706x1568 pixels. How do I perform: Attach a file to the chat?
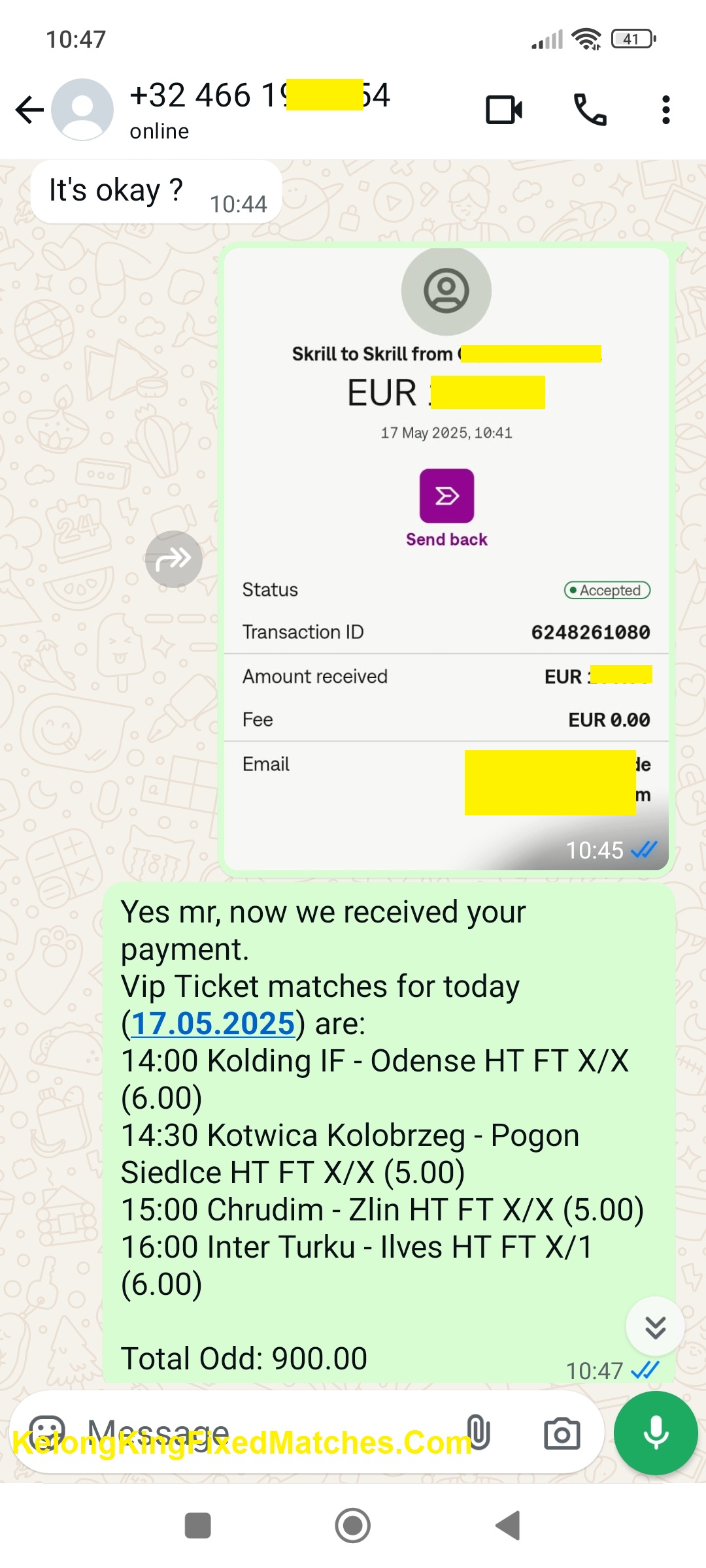(x=479, y=1432)
